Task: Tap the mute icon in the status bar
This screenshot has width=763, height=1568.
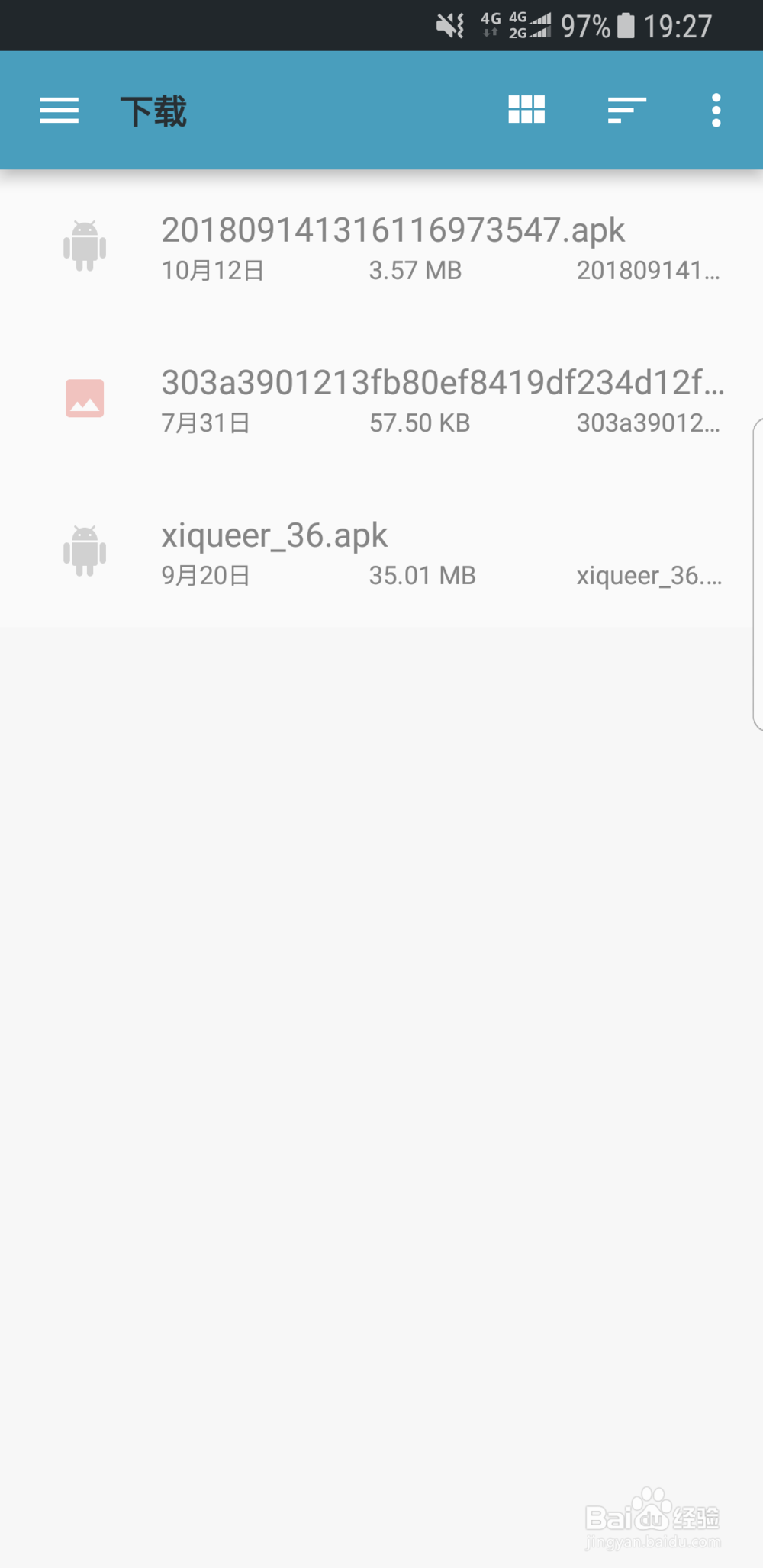Action: [449, 25]
